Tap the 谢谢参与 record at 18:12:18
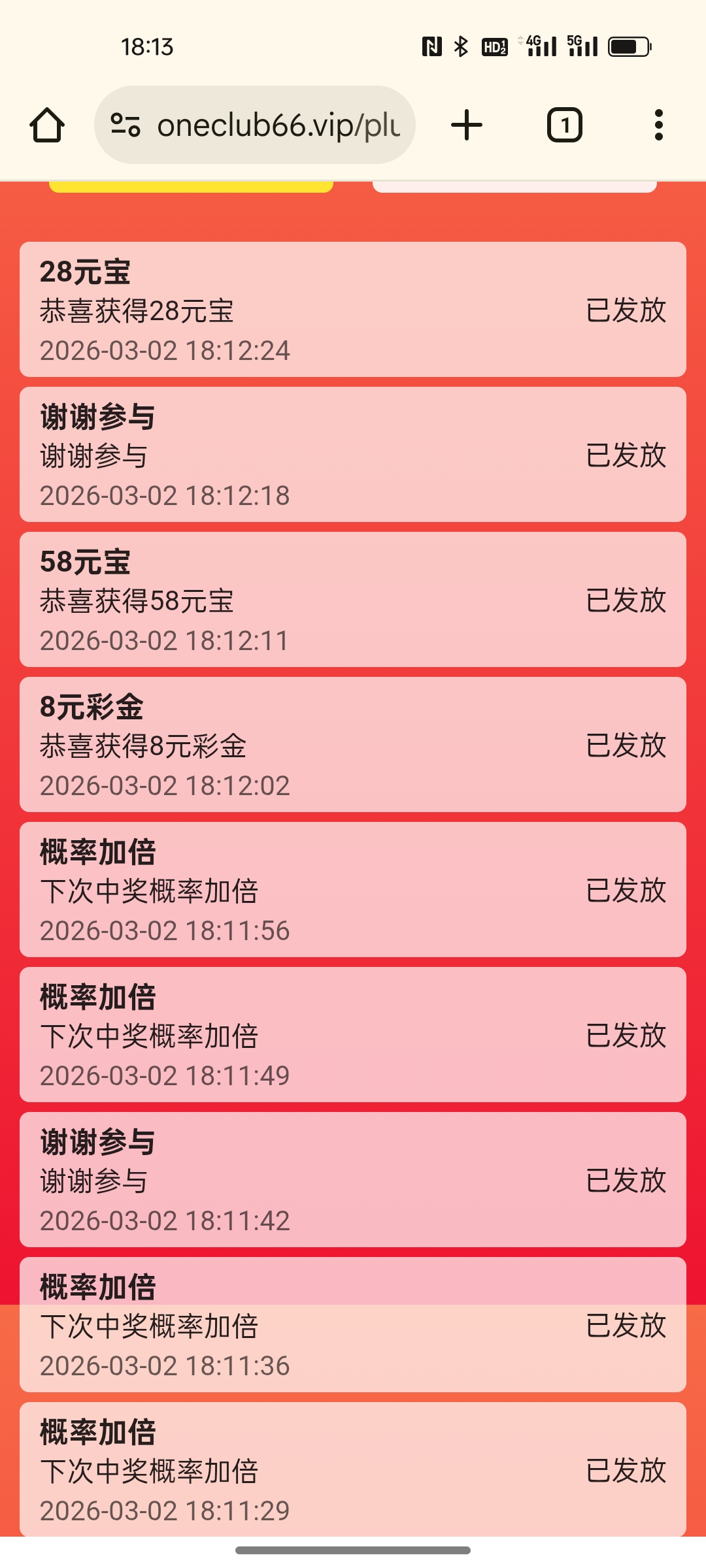The height and width of the screenshot is (1568, 706). click(353, 456)
